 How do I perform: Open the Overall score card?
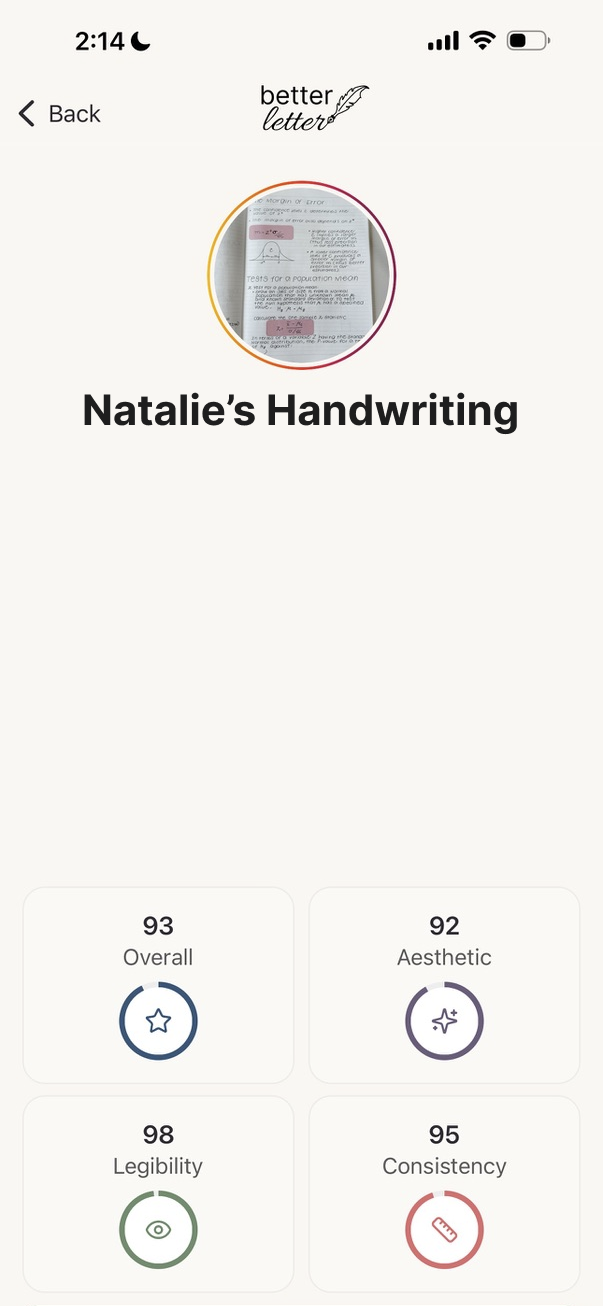[158, 985]
